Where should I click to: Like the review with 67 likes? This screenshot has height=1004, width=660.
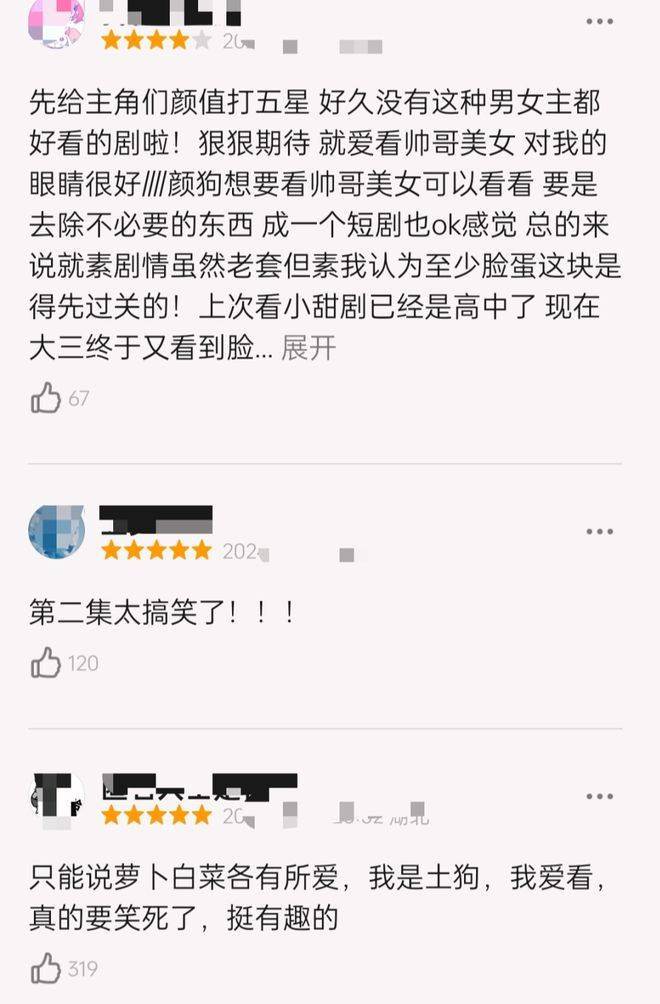click(x=46, y=398)
